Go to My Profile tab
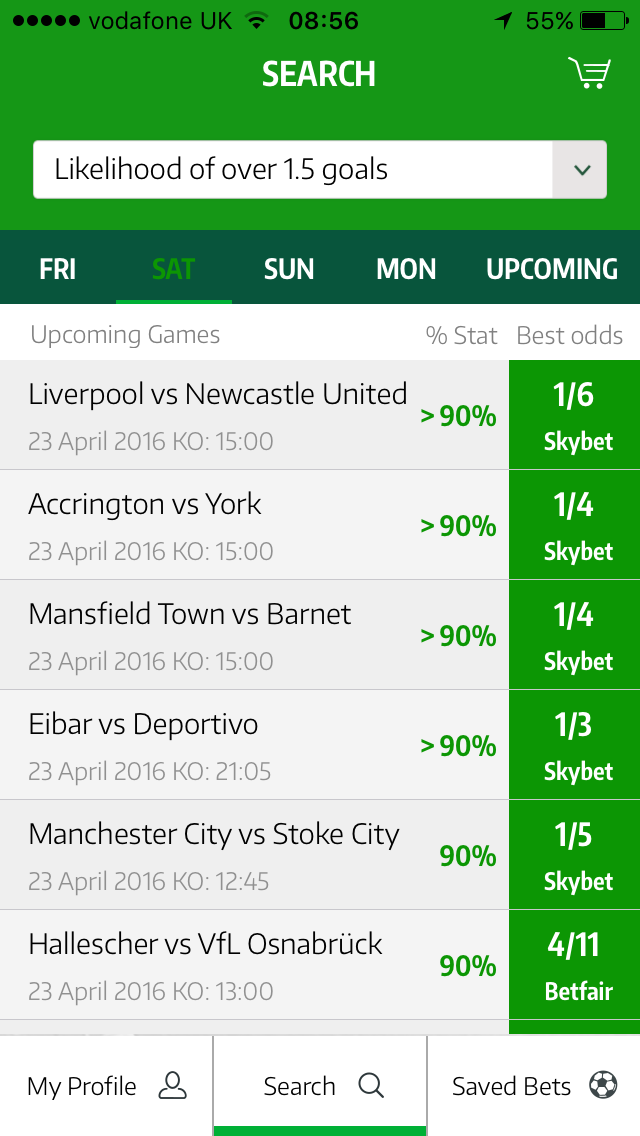 click(107, 1086)
